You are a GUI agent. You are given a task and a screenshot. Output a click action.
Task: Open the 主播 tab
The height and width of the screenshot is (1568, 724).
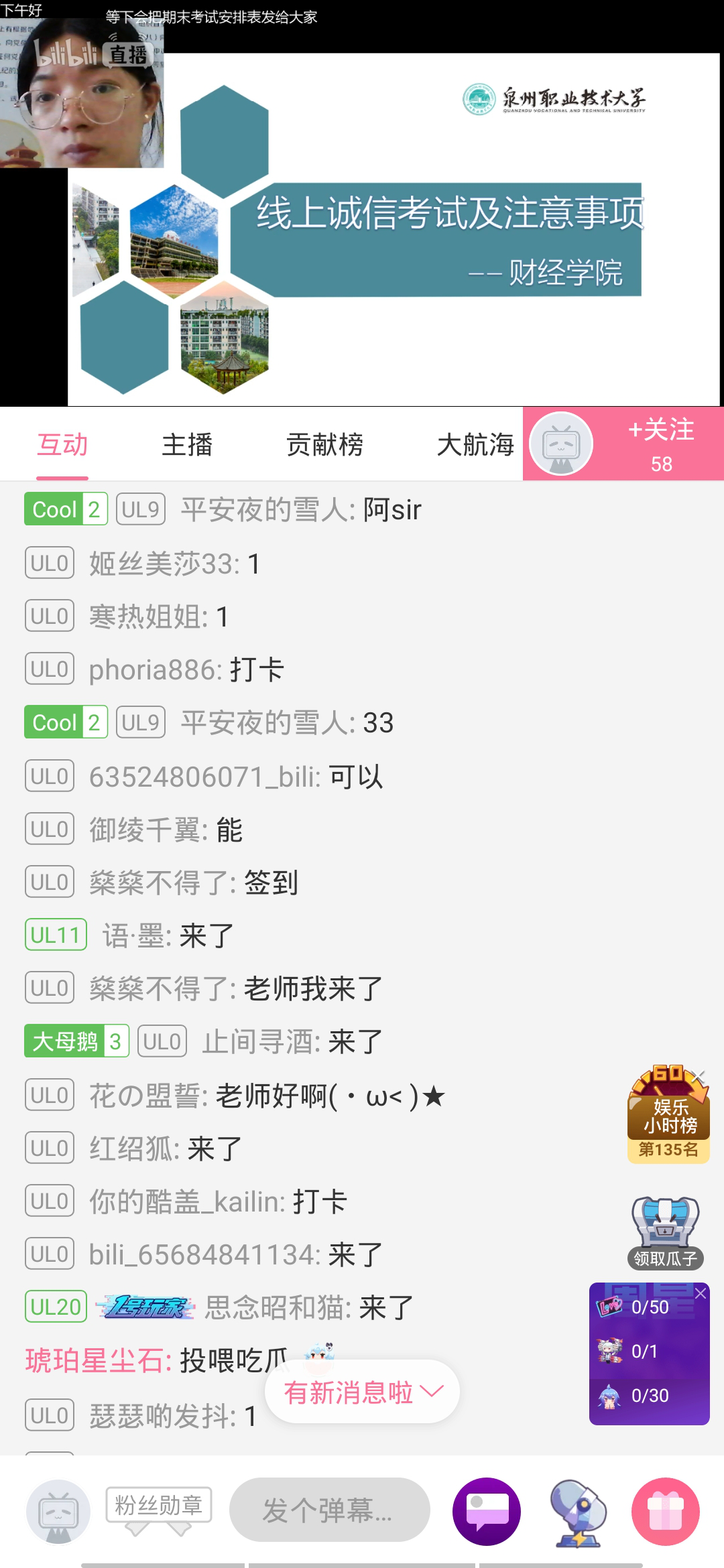[x=187, y=445]
